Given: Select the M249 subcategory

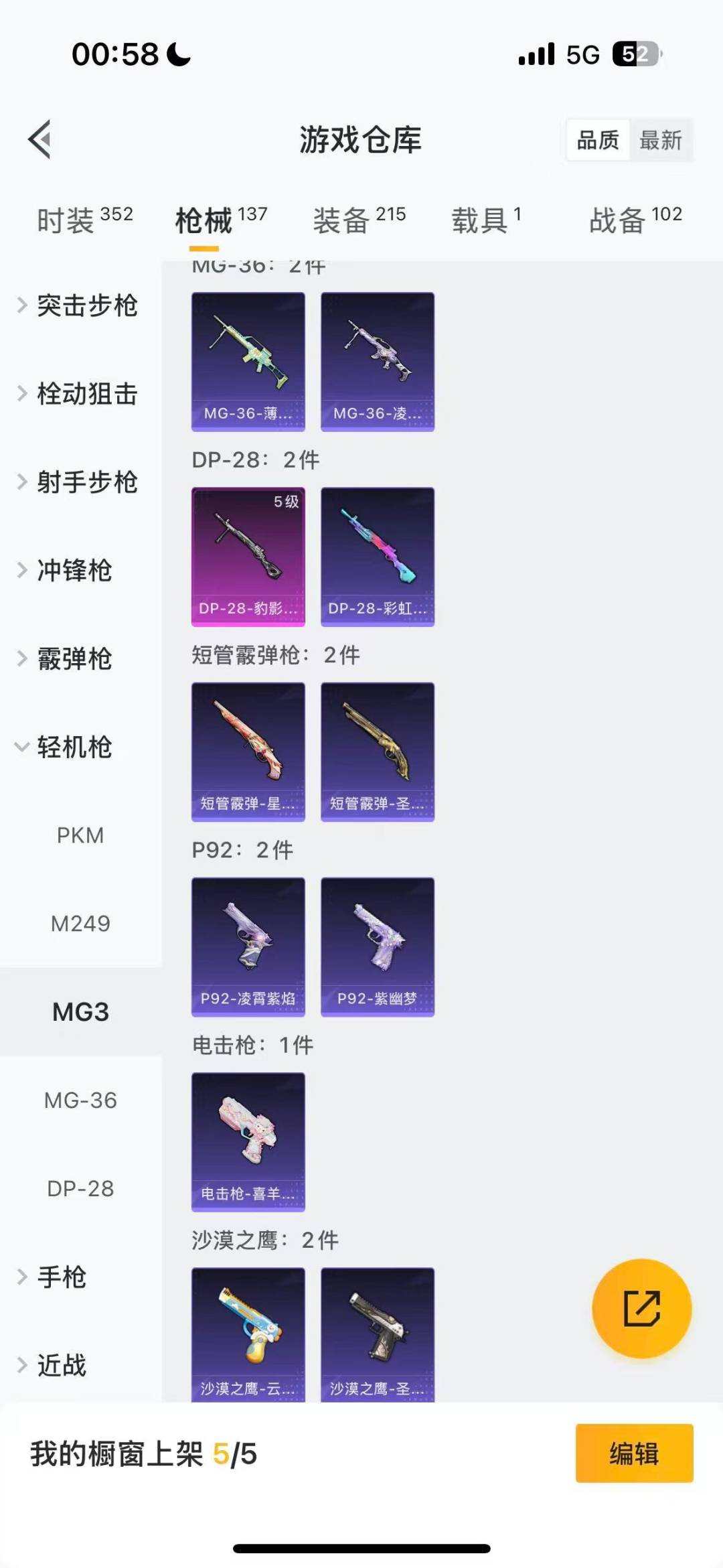Looking at the screenshot, I should click(82, 924).
